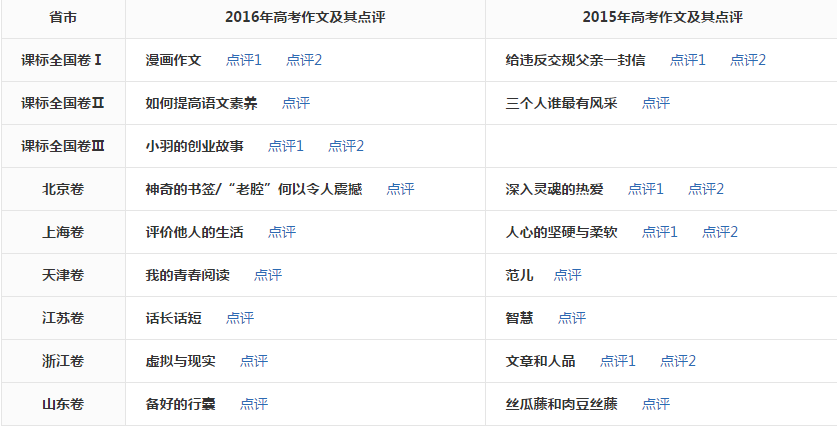Image resolution: width=837 pixels, height=427 pixels.
Task: Open 点评 for 我的青春阅读
Action: [x=268, y=275]
